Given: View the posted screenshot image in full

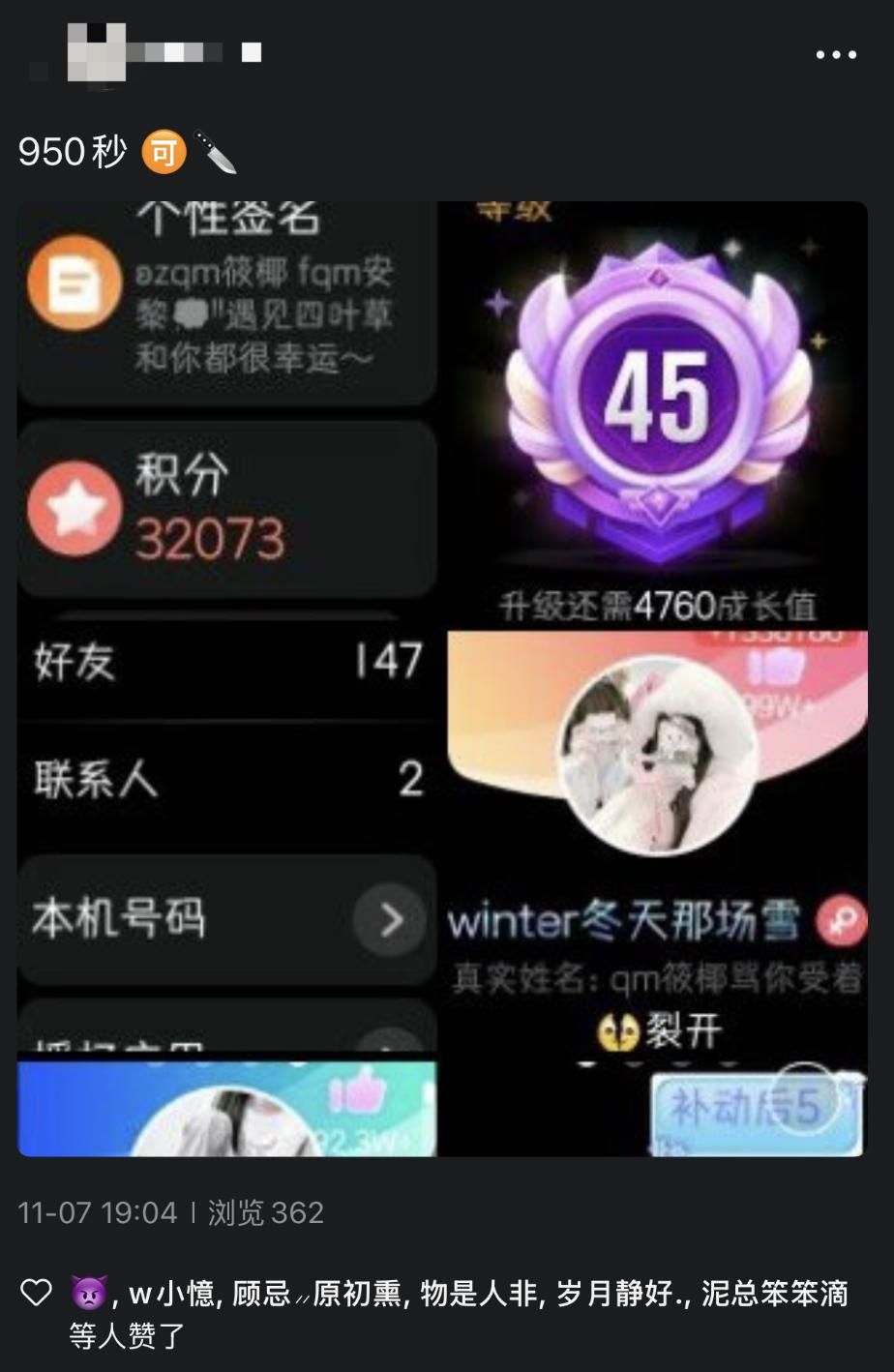Looking at the screenshot, I should coord(442,677).
